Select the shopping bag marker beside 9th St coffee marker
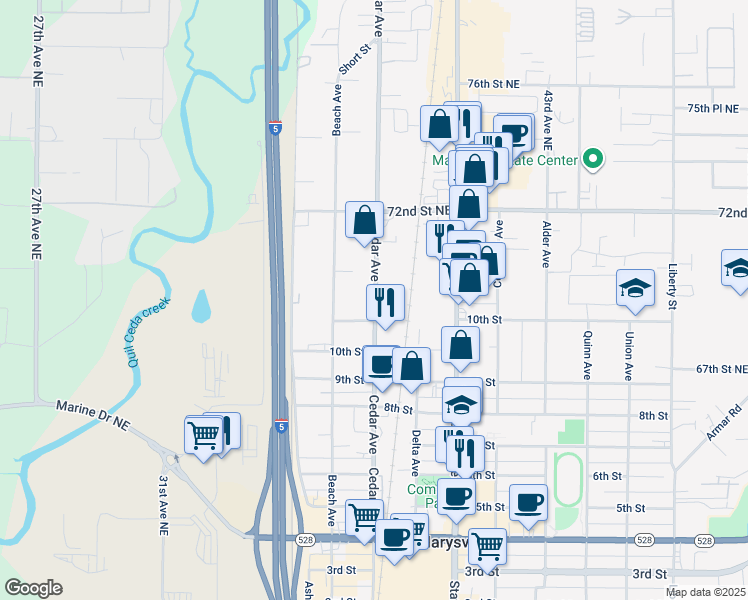 click(x=412, y=366)
